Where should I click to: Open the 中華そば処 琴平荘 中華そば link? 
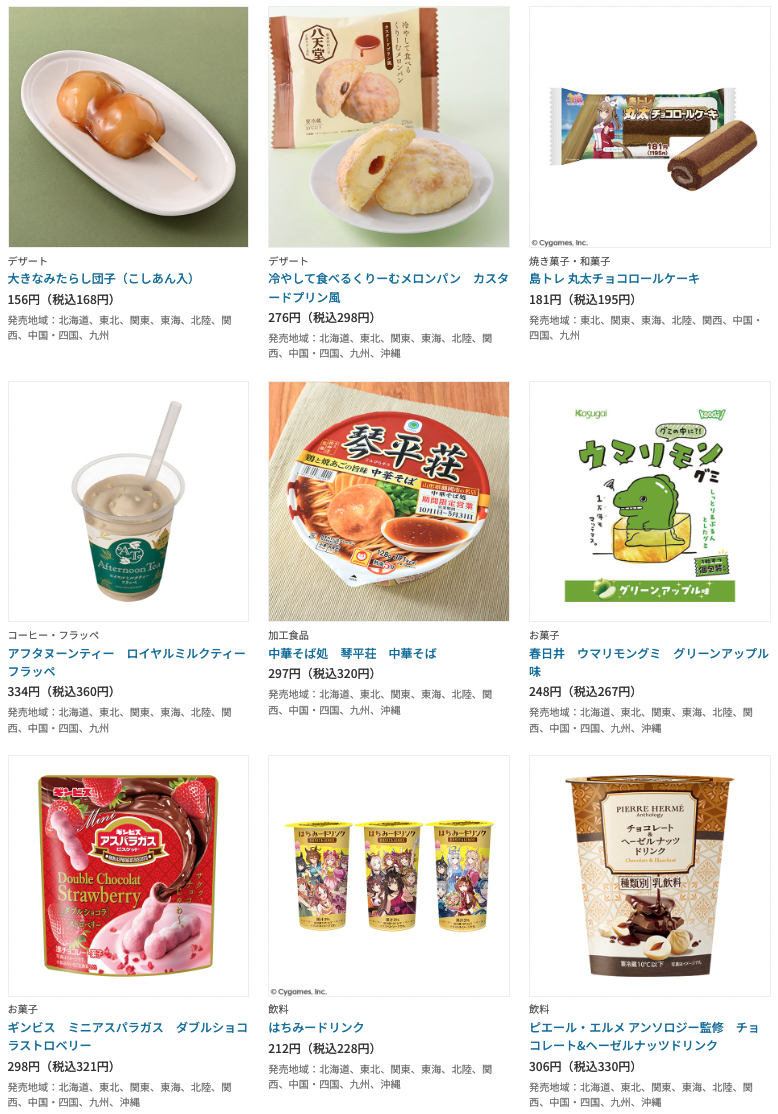pyautogui.click(x=352, y=653)
